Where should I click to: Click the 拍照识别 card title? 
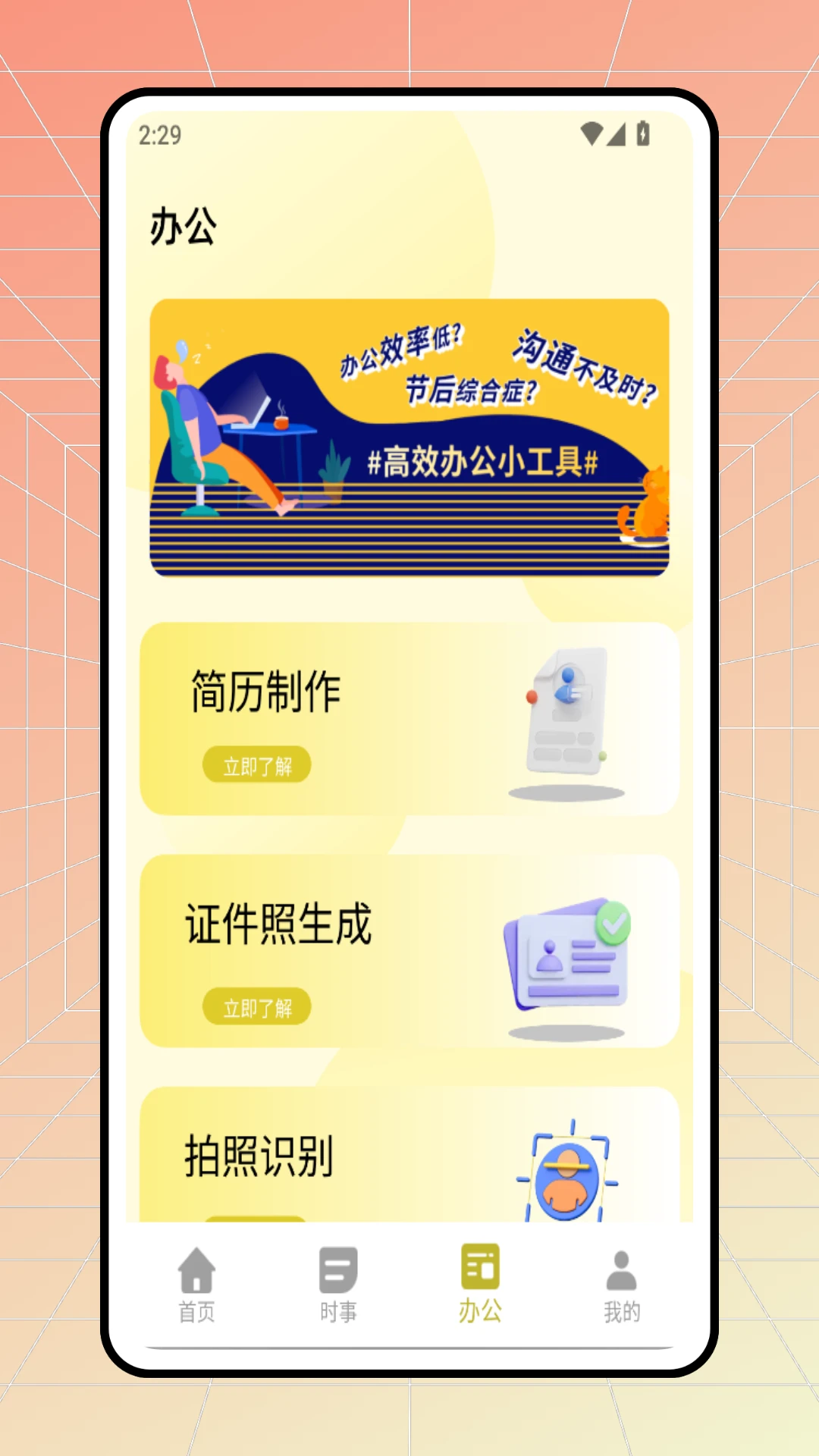click(x=260, y=1154)
